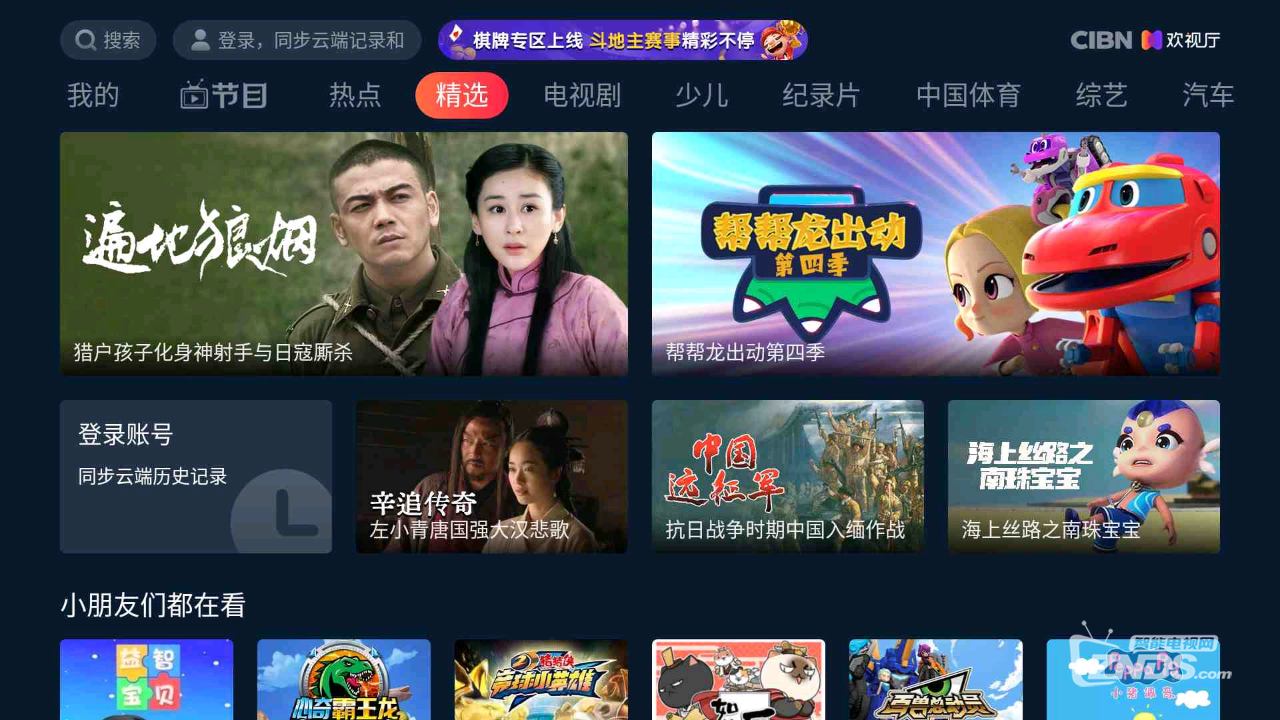Select the 精选 tab

click(x=462, y=96)
